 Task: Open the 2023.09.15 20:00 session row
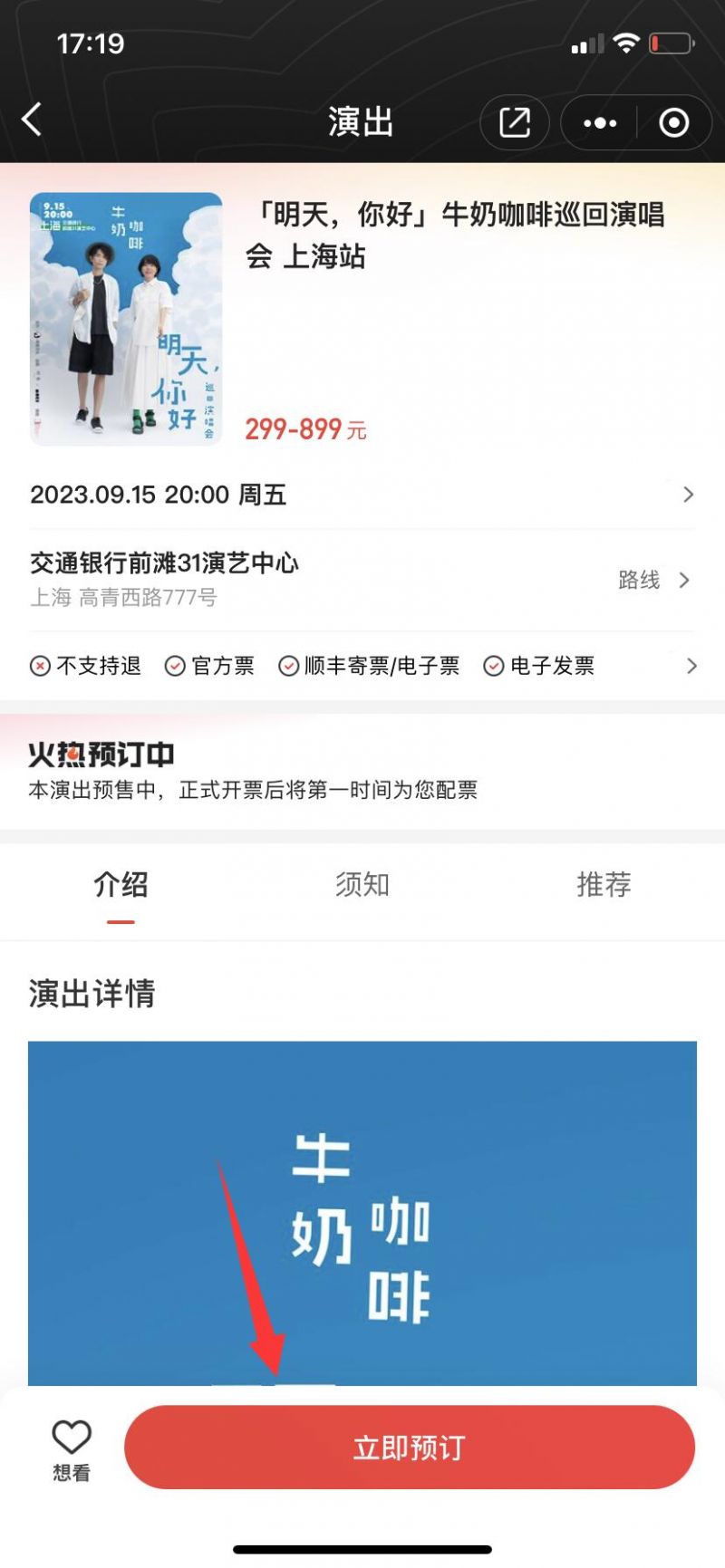(362, 495)
